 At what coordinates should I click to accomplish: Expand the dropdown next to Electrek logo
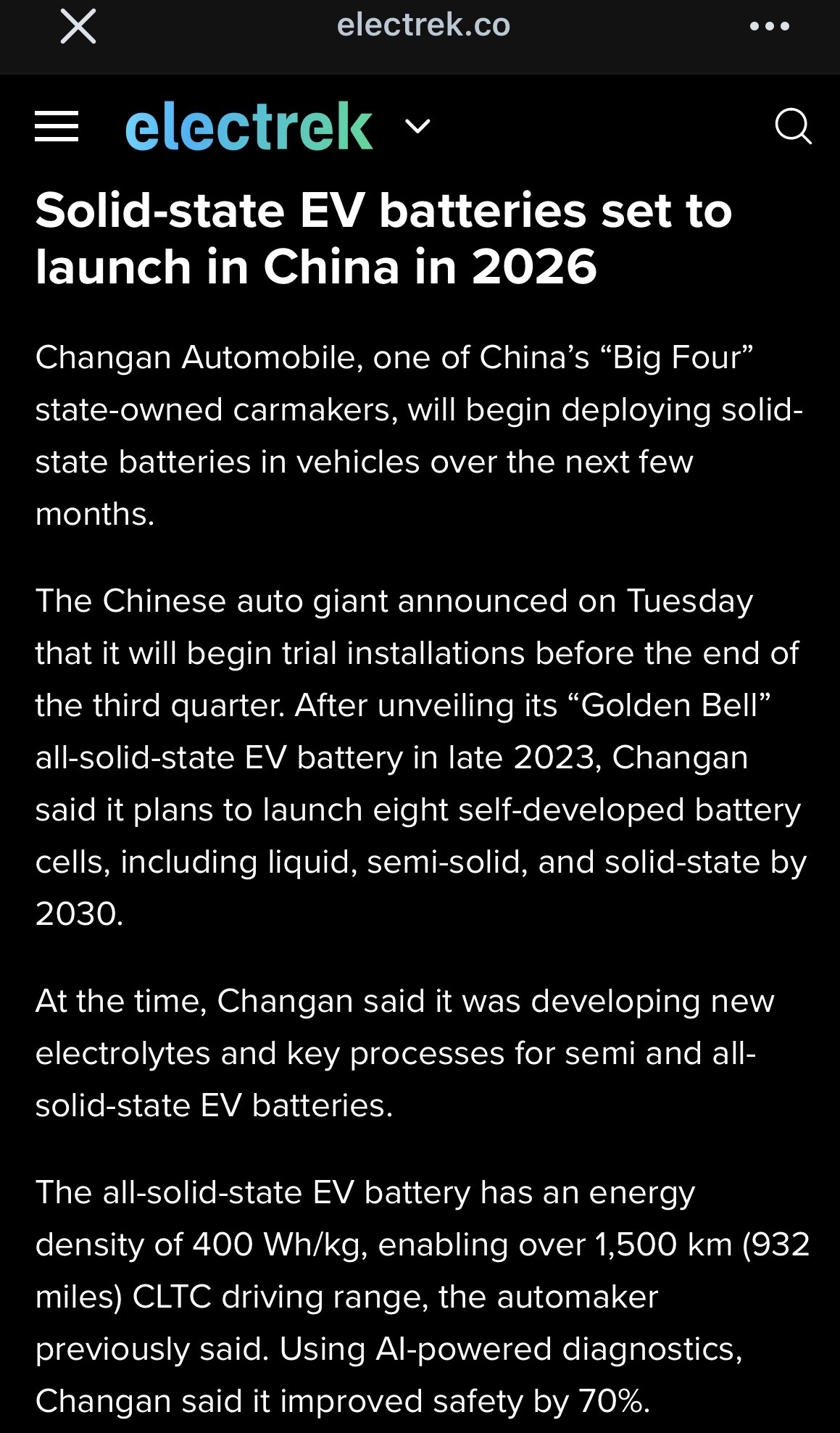click(417, 127)
